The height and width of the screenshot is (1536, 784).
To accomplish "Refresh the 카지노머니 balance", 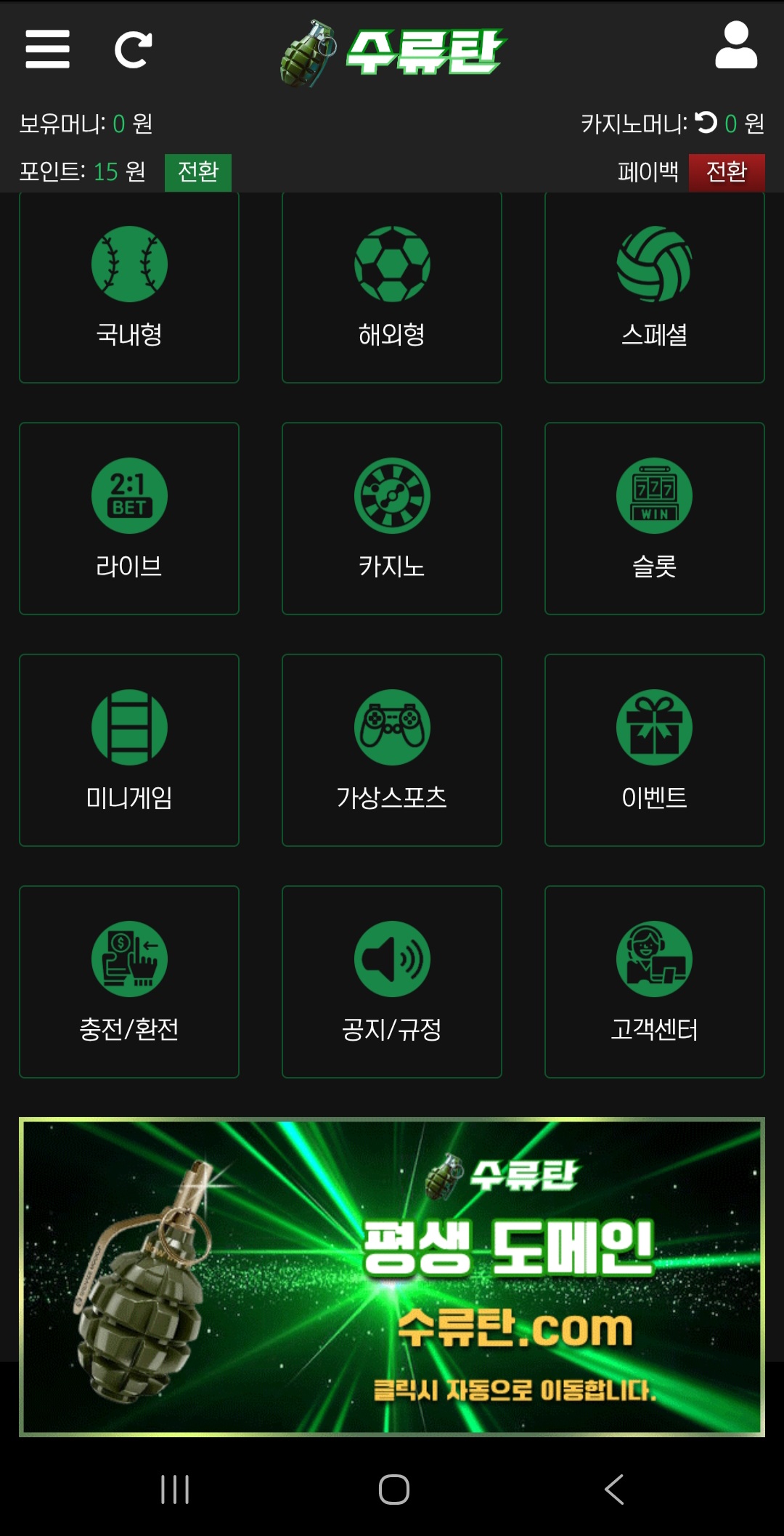I will tap(706, 123).
